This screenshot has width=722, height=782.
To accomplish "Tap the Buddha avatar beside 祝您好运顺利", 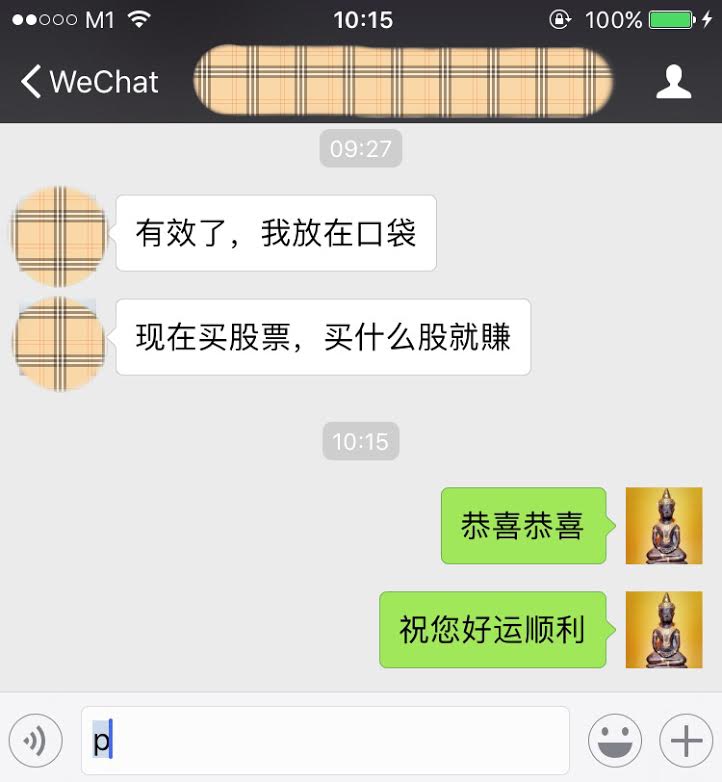I will pyautogui.click(x=663, y=629).
